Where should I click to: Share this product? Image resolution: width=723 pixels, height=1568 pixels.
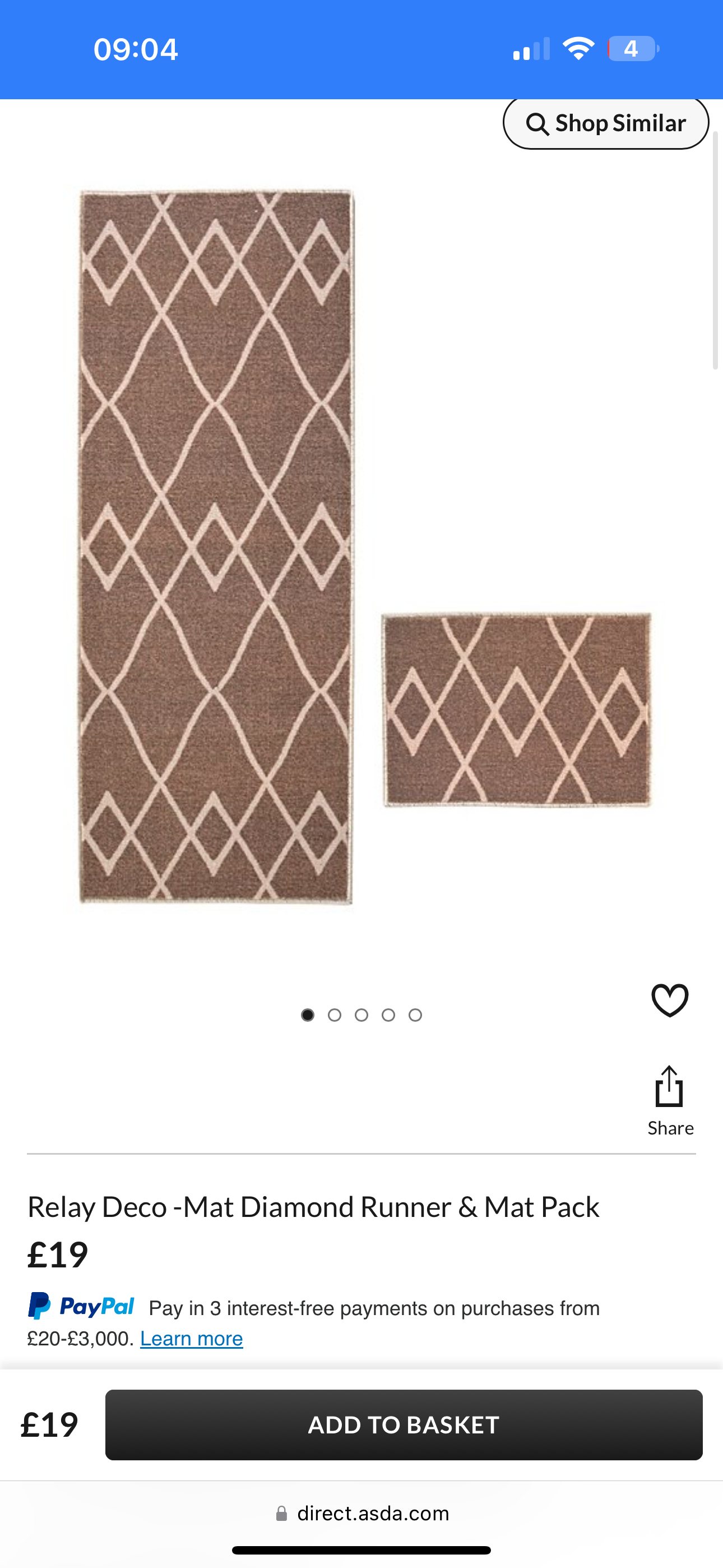669,1100
